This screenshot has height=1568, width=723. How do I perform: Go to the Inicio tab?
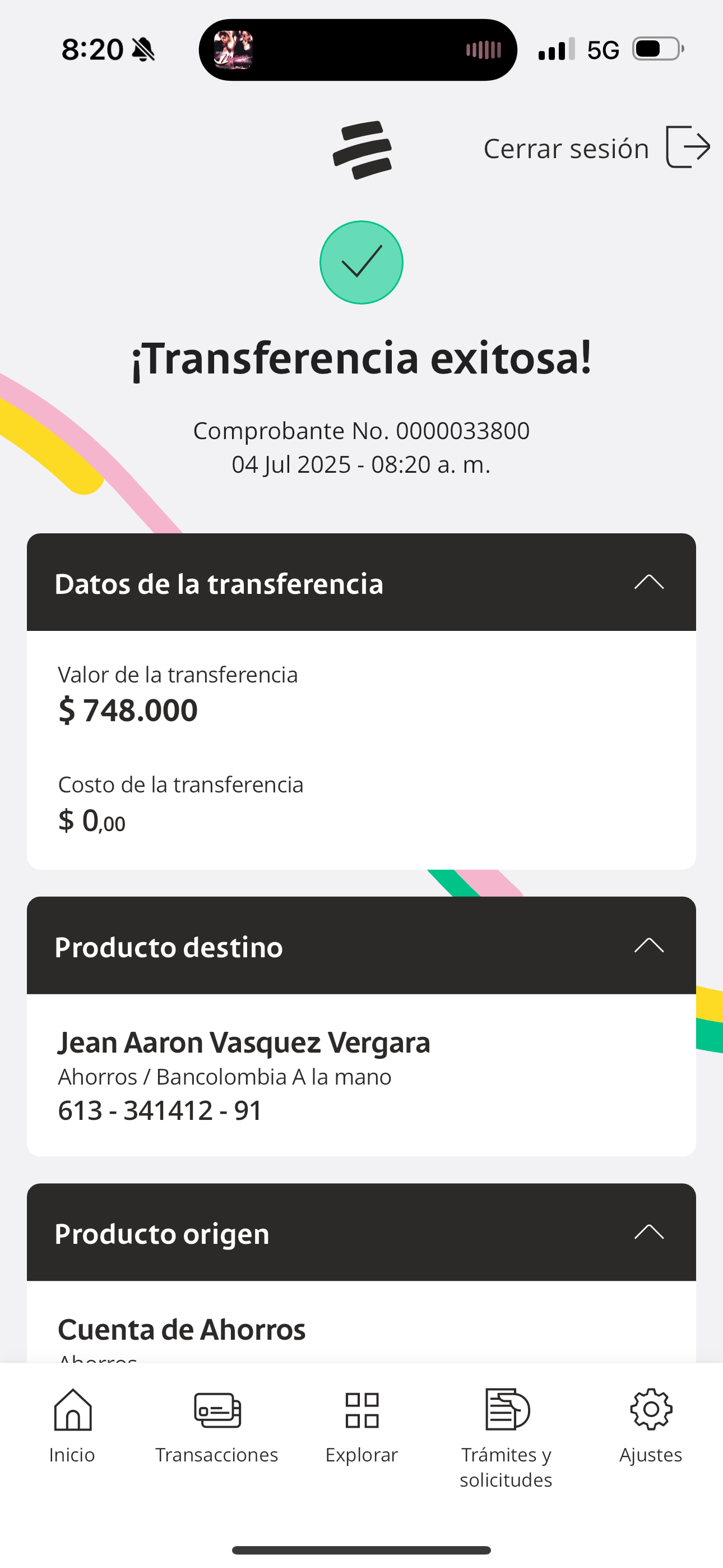click(72, 1425)
